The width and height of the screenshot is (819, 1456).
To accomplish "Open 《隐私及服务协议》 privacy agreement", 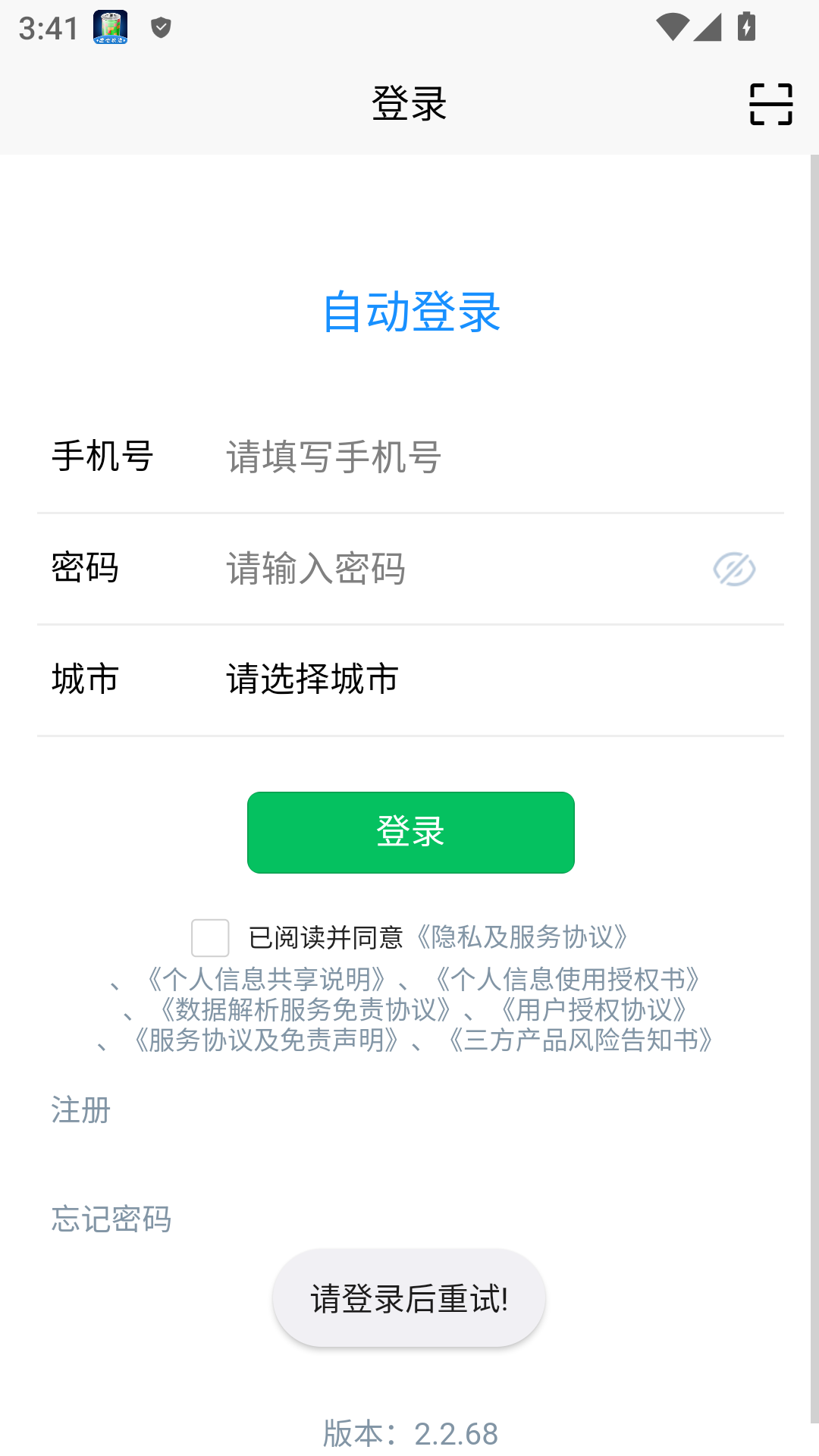I will coord(523,938).
